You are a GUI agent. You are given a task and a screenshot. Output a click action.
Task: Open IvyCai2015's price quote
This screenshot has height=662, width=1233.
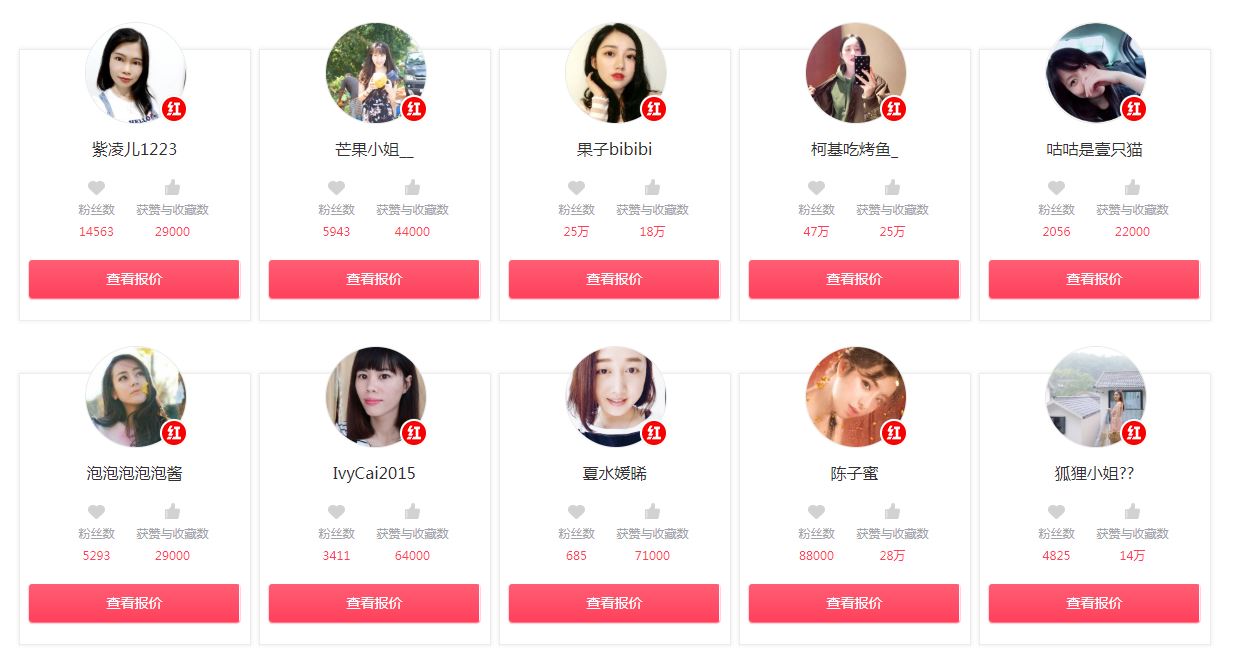tap(374, 603)
